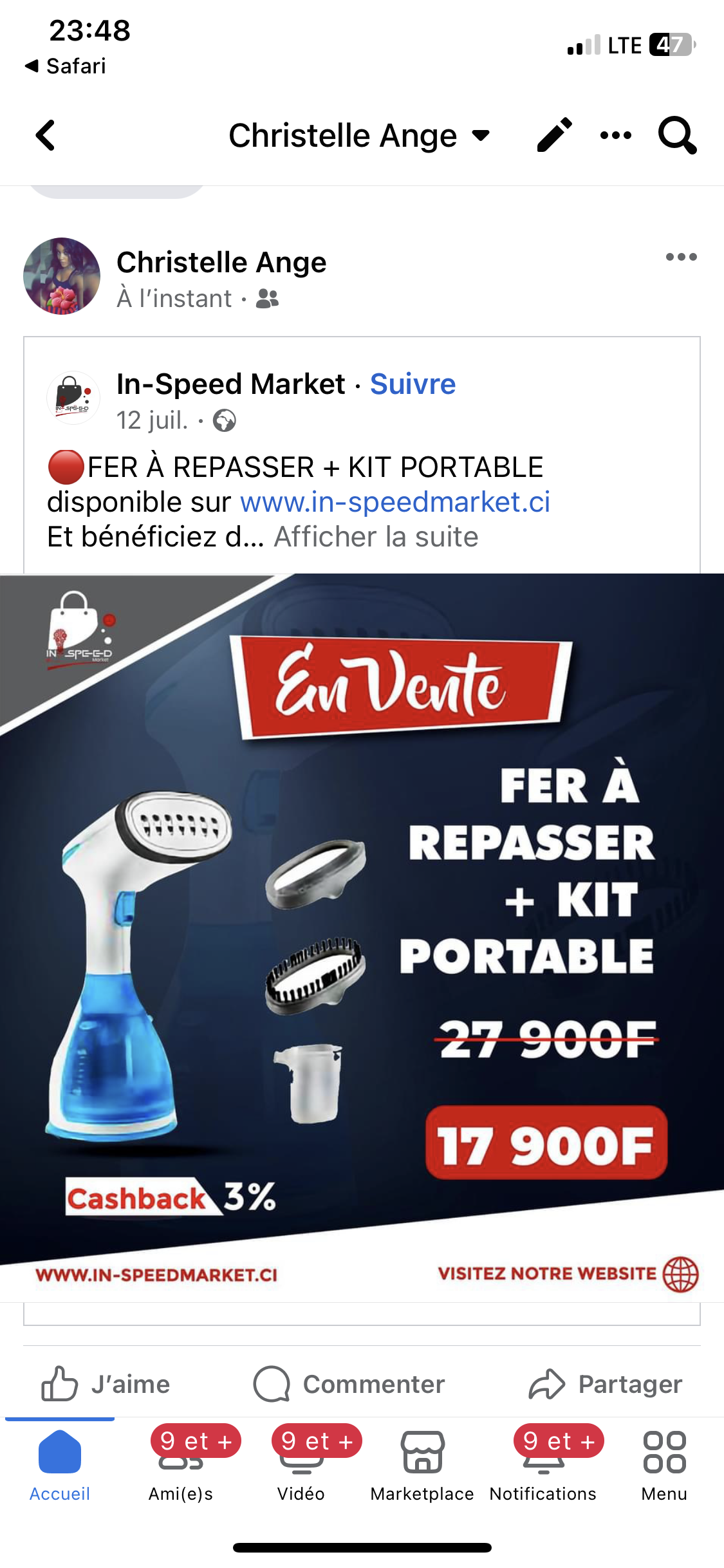This screenshot has width=724, height=1568.
Task: Switch to the Accueil tab
Action: (x=60, y=1465)
